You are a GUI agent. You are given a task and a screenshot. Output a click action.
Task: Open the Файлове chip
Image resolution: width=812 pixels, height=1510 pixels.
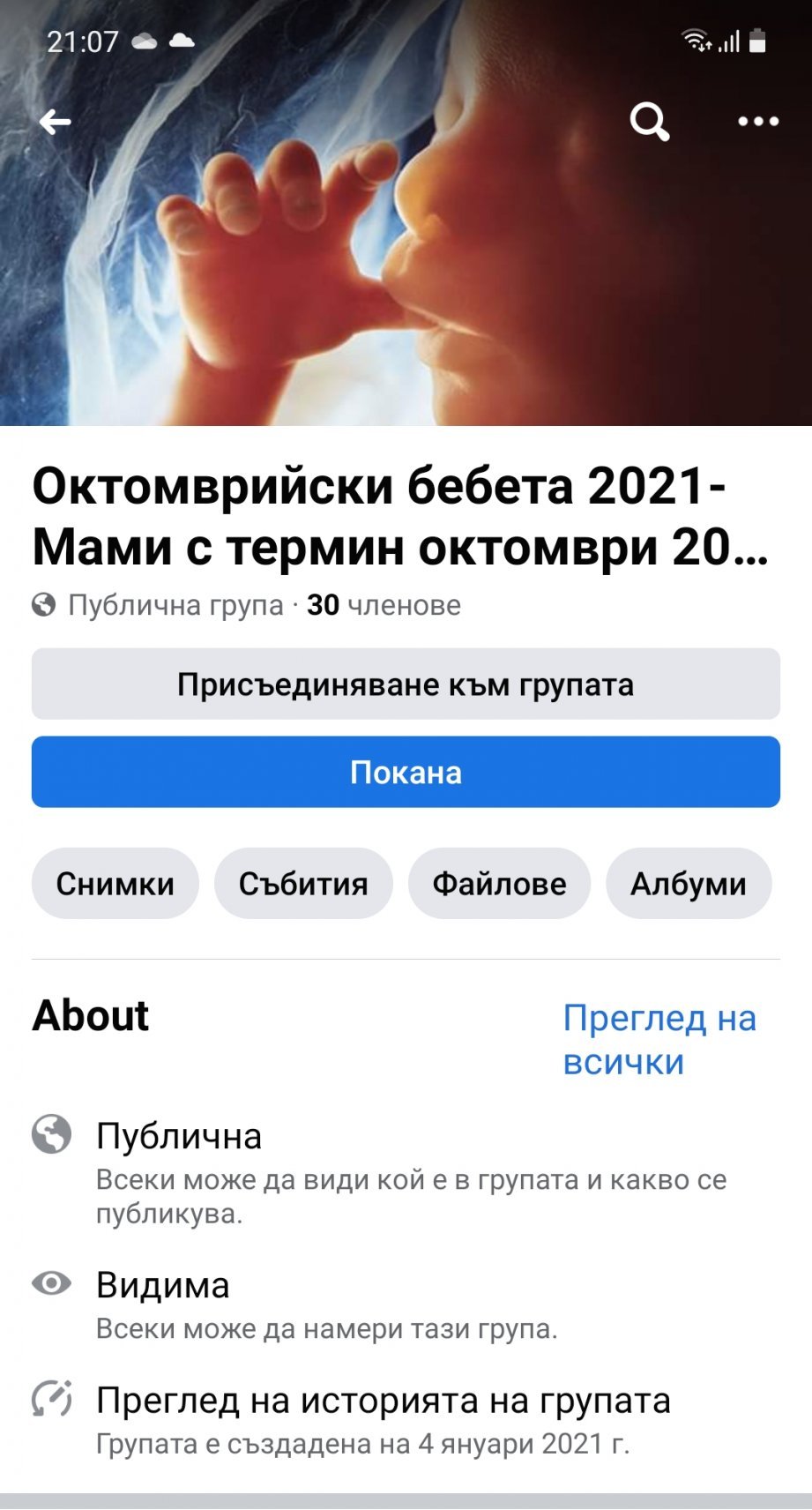[499, 884]
